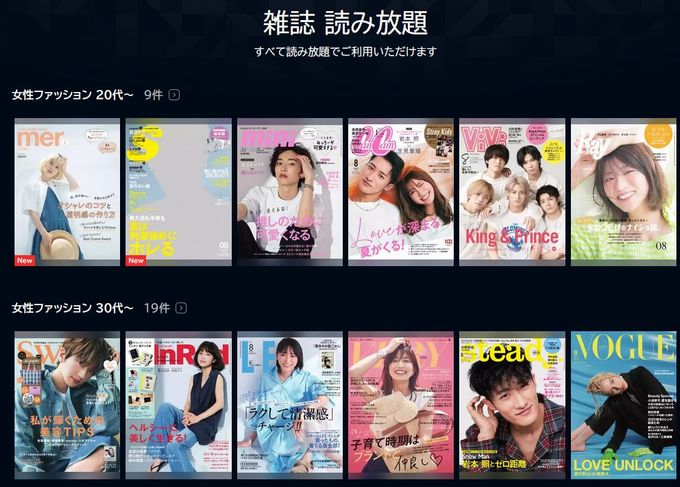This screenshot has width=680, height=487.
Task: Open the steady. magazine cover
Action: point(512,404)
